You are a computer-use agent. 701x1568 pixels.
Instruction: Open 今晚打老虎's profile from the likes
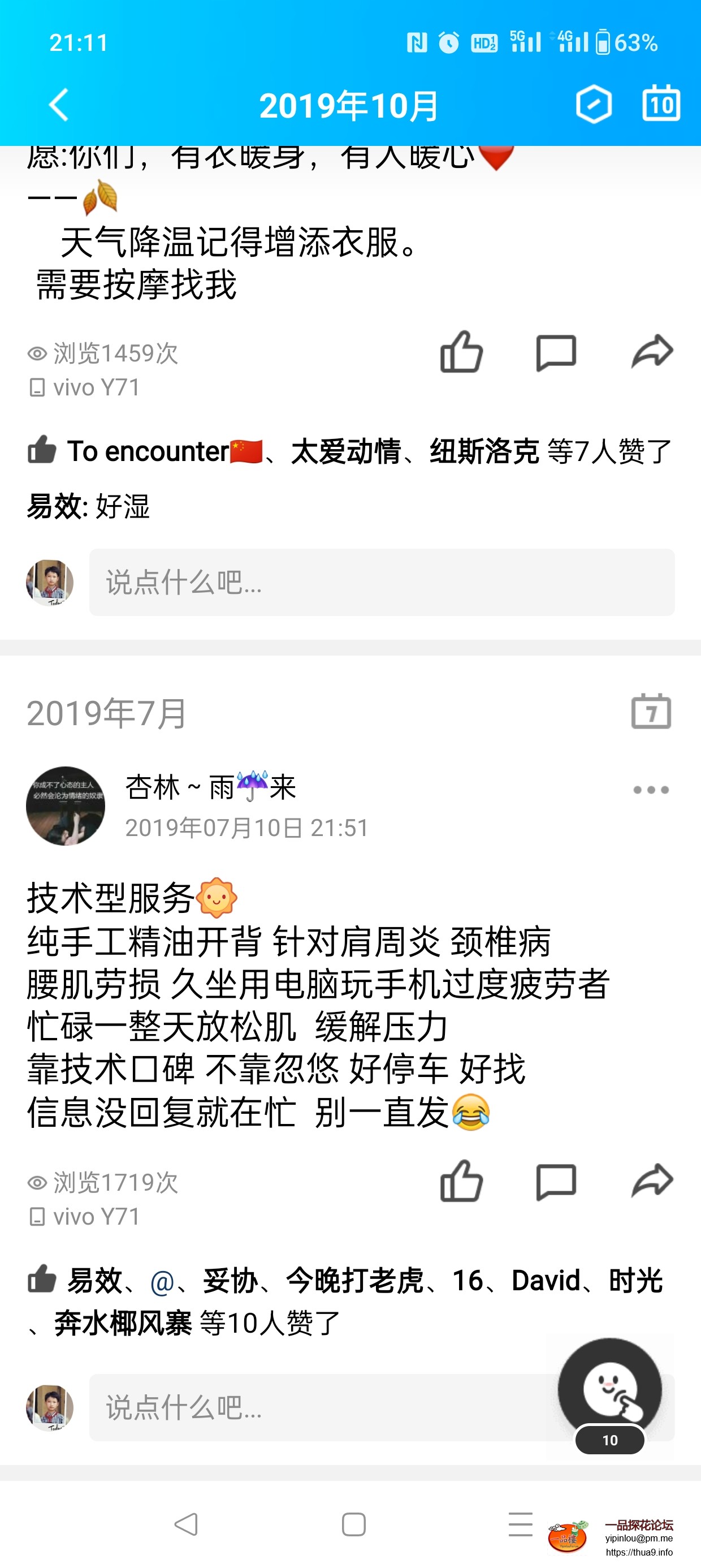coord(354,1280)
